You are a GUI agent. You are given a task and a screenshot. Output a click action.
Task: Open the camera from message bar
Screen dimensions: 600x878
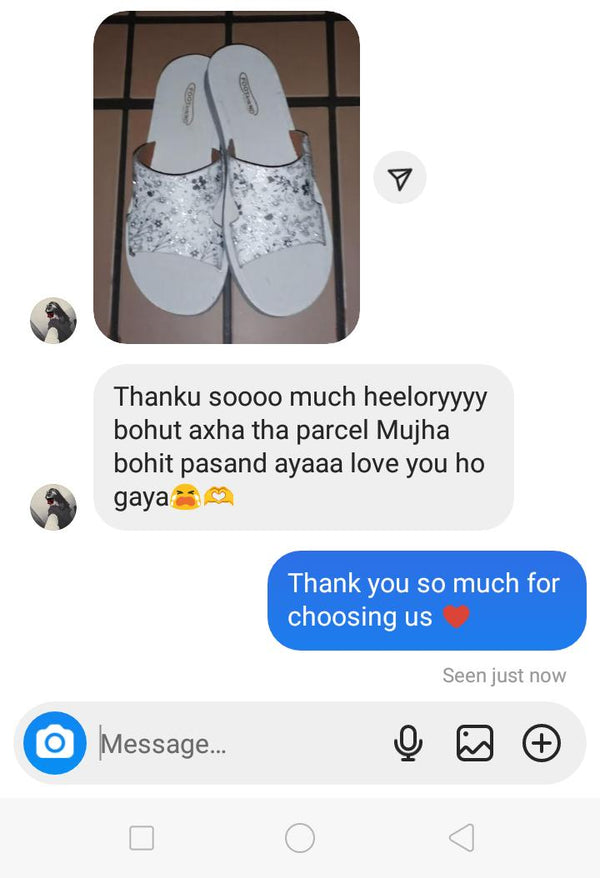(54, 743)
